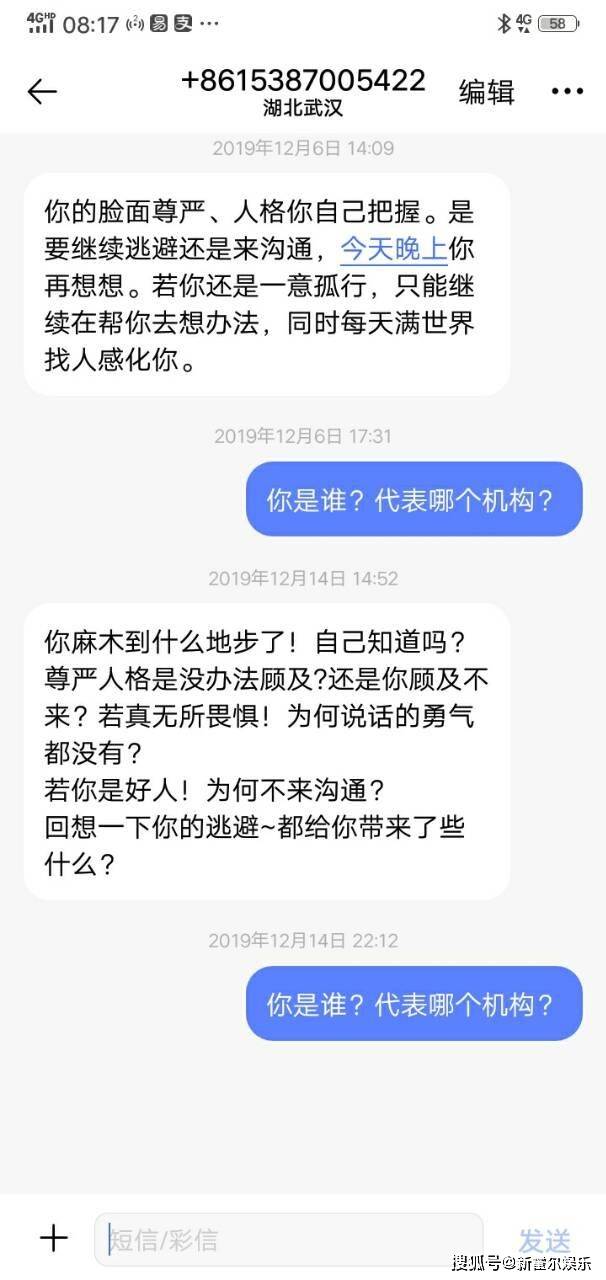Open the plus attachment button
The width and height of the screenshot is (606, 1280).
[x=53, y=1239]
